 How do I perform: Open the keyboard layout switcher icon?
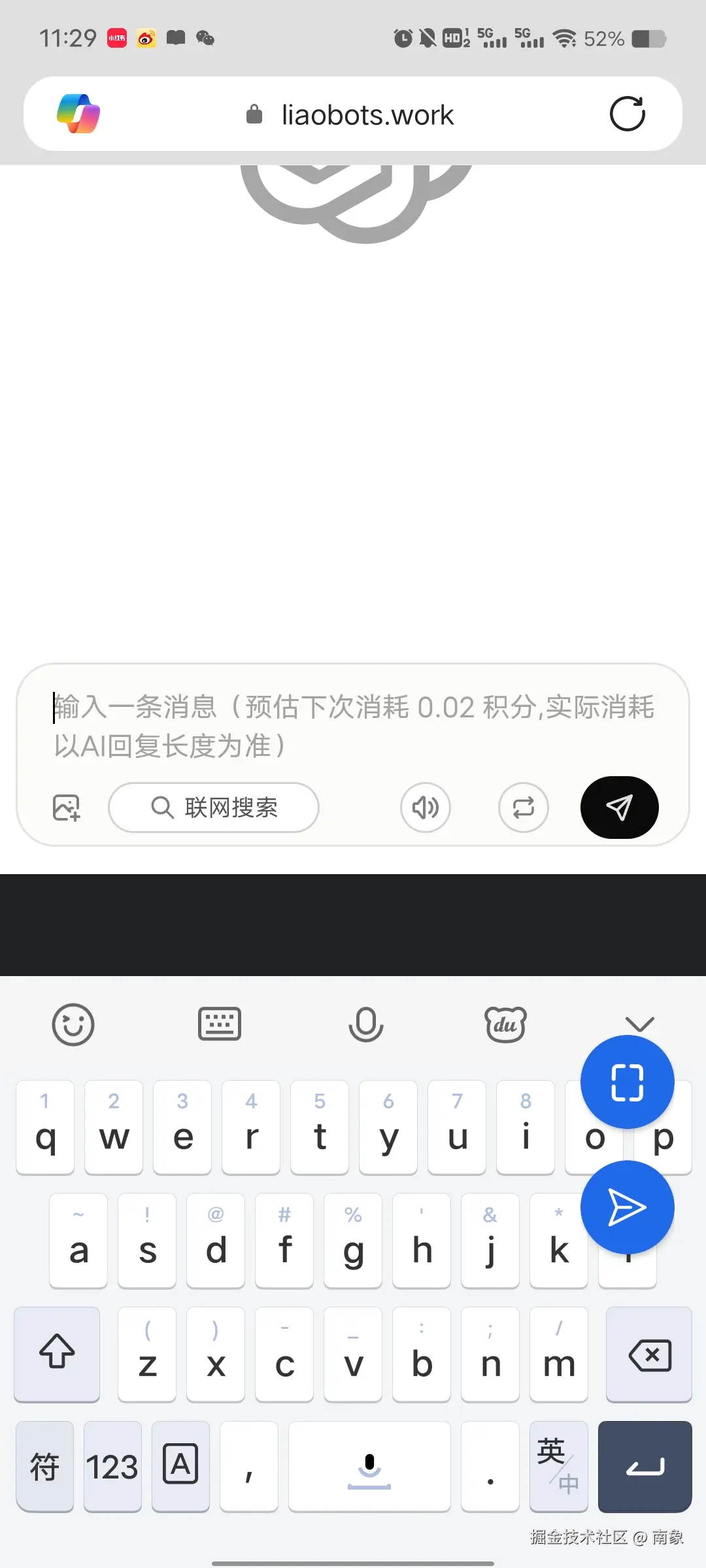point(220,1023)
